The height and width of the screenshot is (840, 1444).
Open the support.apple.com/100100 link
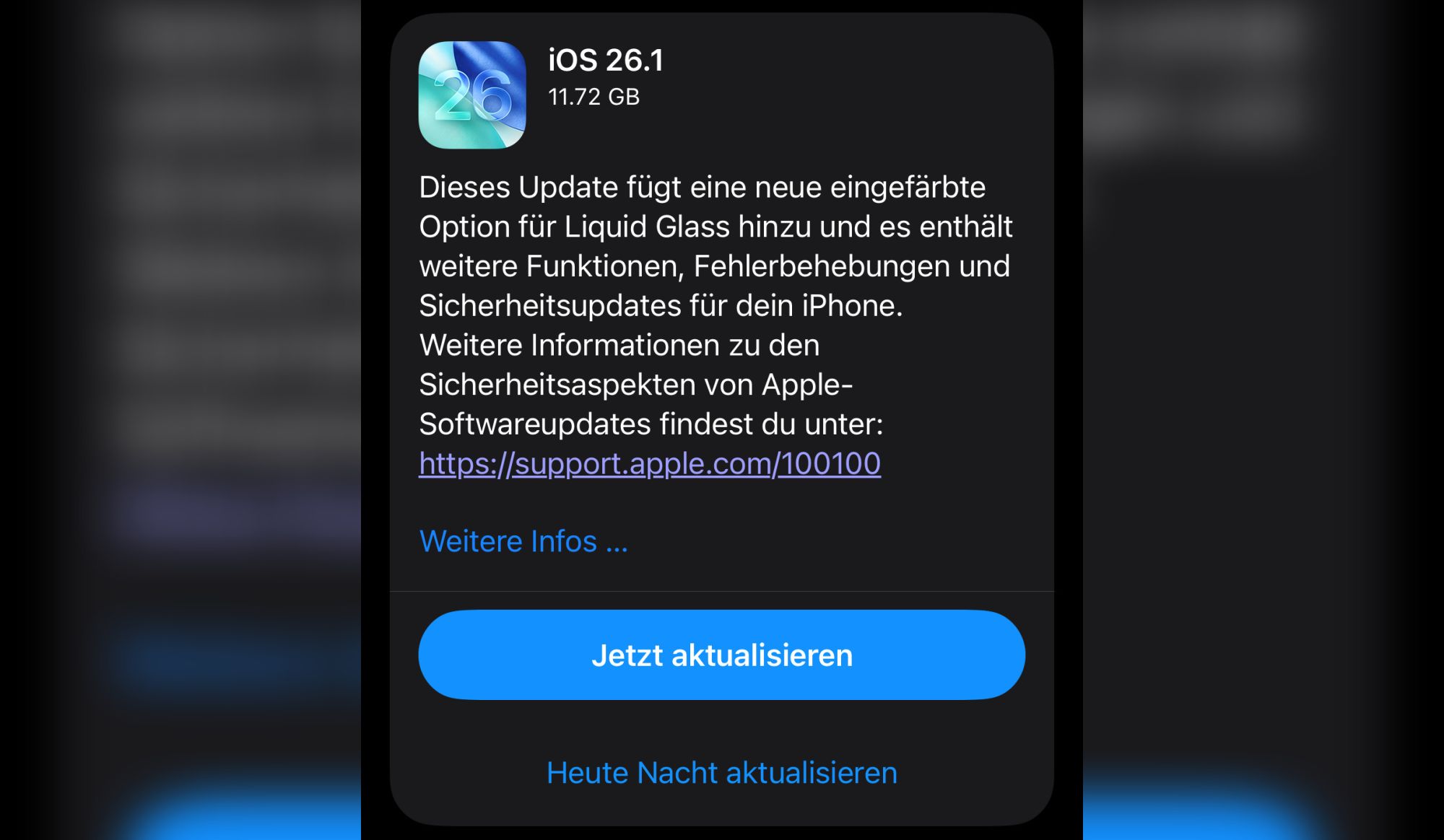[x=649, y=463]
